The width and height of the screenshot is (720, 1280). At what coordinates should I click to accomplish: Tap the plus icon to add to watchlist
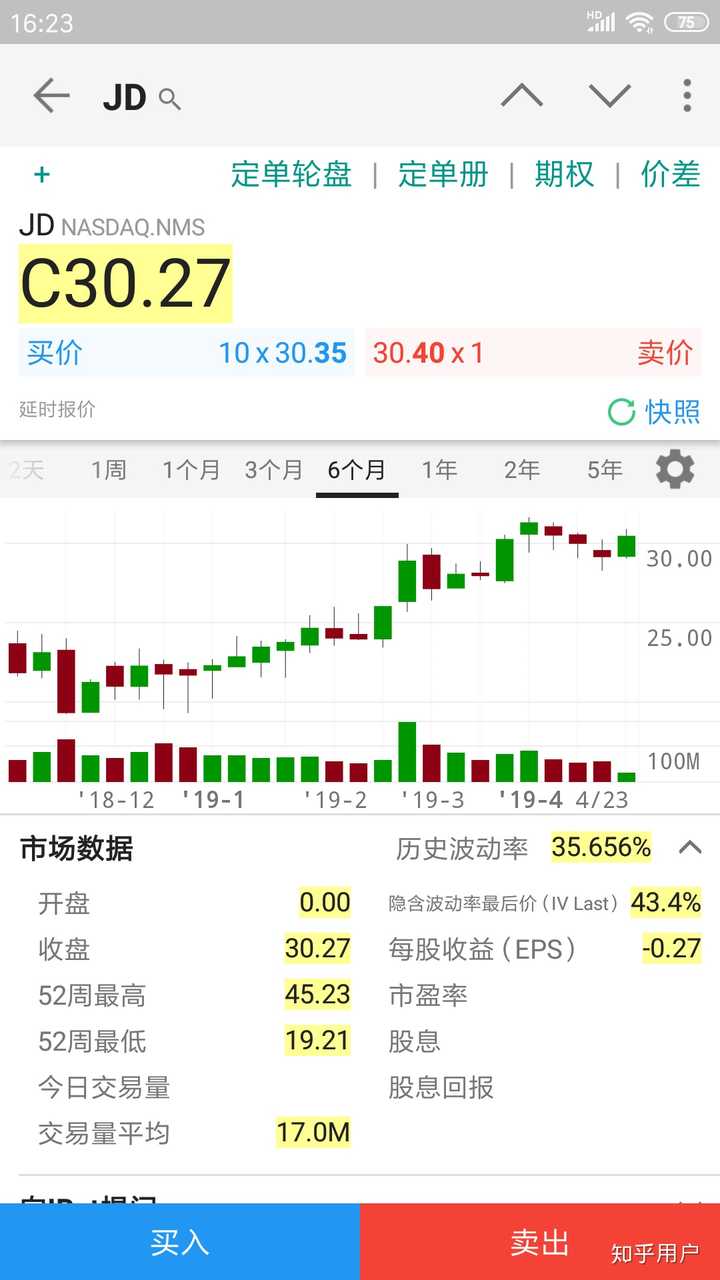point(40,174)
